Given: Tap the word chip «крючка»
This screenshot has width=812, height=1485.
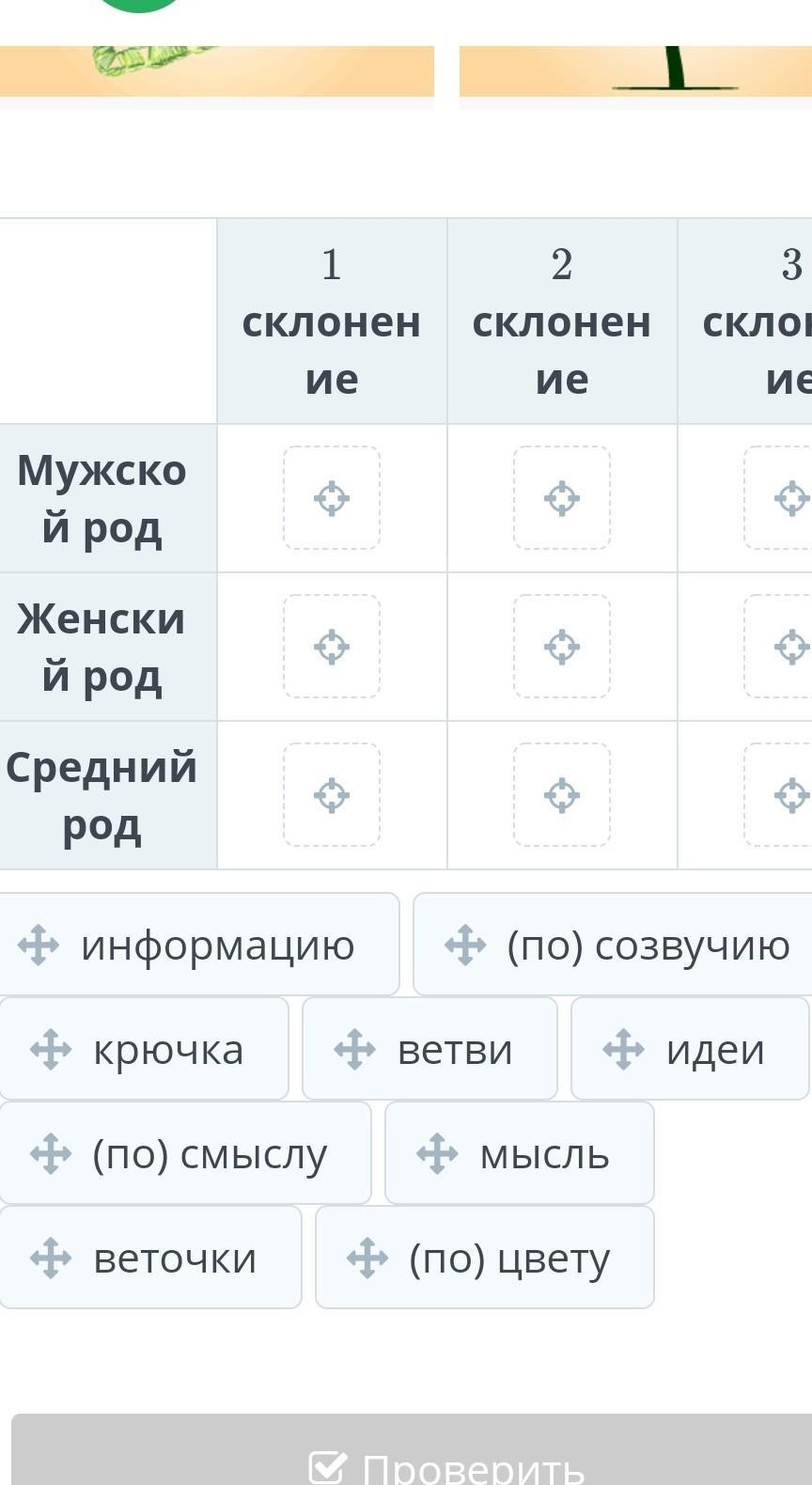Looking at the screenshot, I should pos(144,1049).
